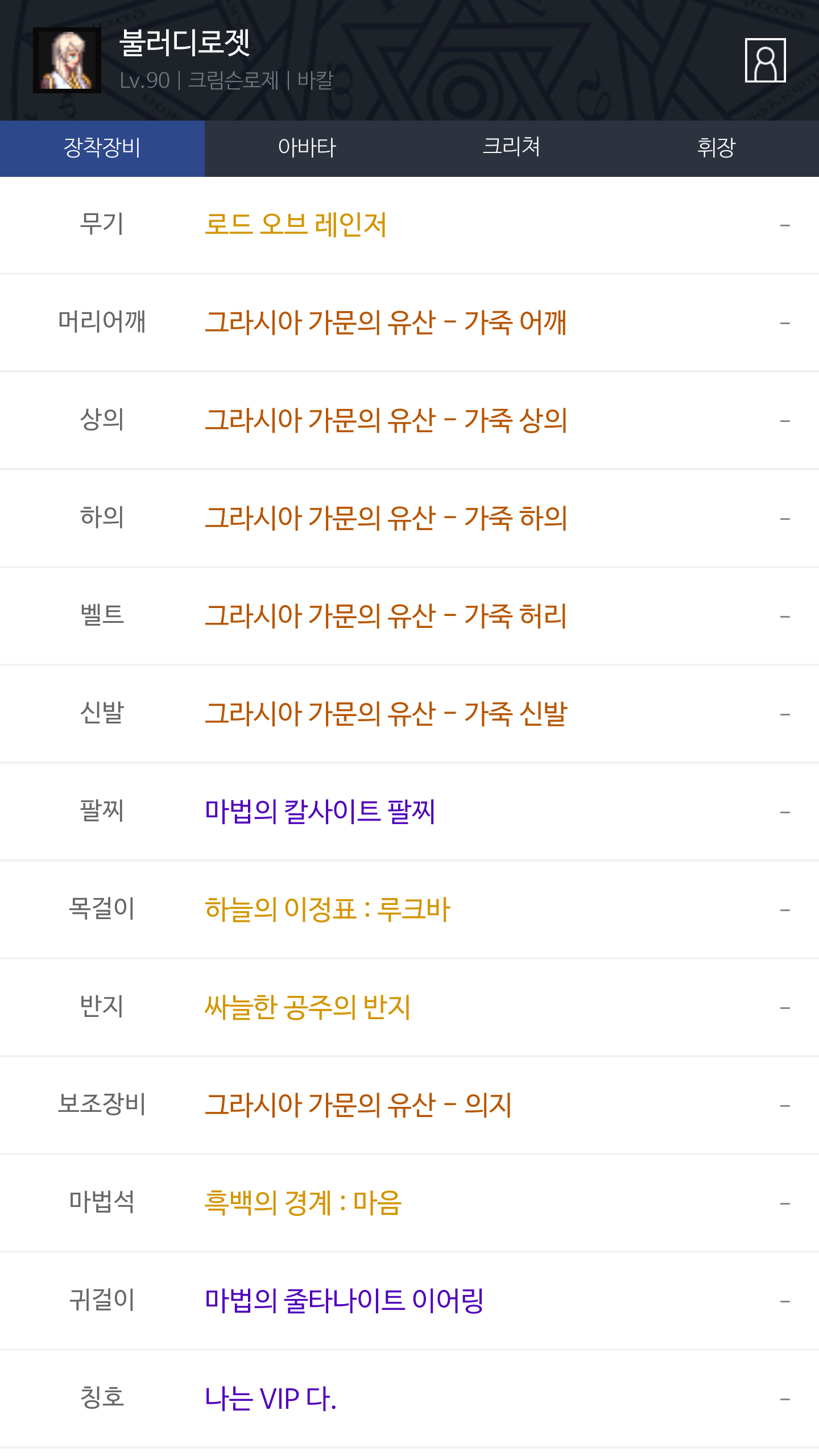Screen dimensions: 819x1456
Task: View the 가죽 상의 top item
Action: pyautogui.click(x=386, y=420)
